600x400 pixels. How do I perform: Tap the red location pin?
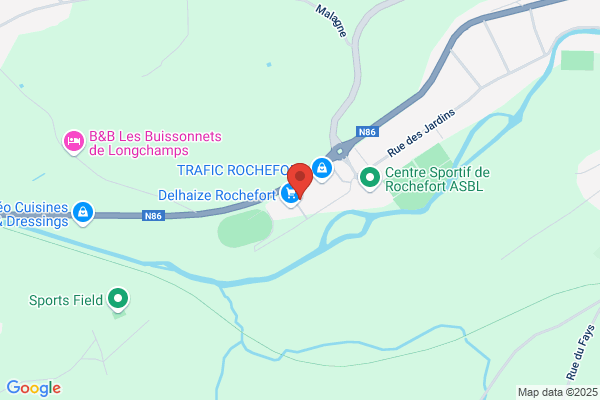coord(300,180)
